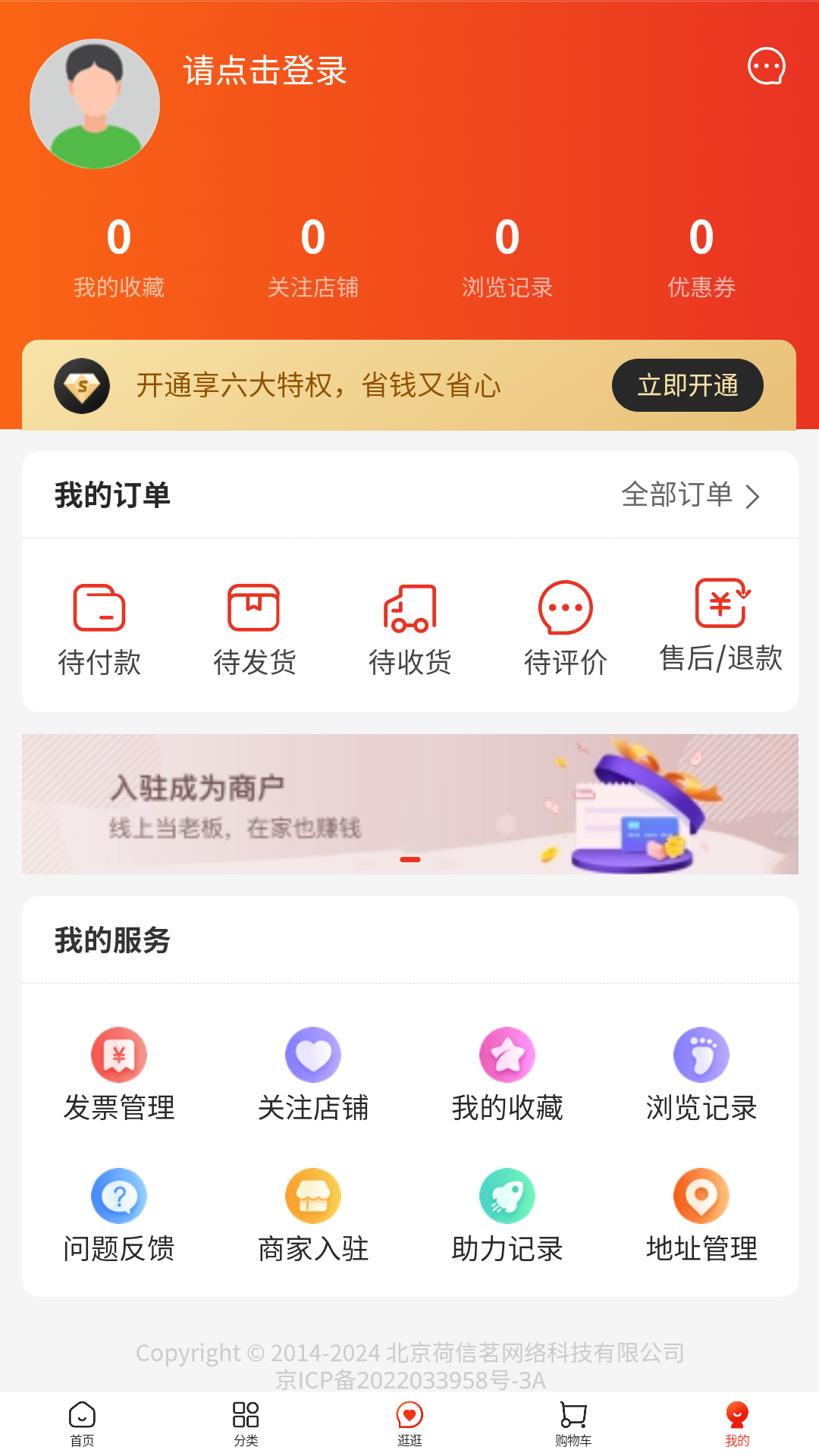Image resolution: width=819 pixels, height=1456 pixels.
Task: Tap 立即开通 to activate membership
Action: 687,385
